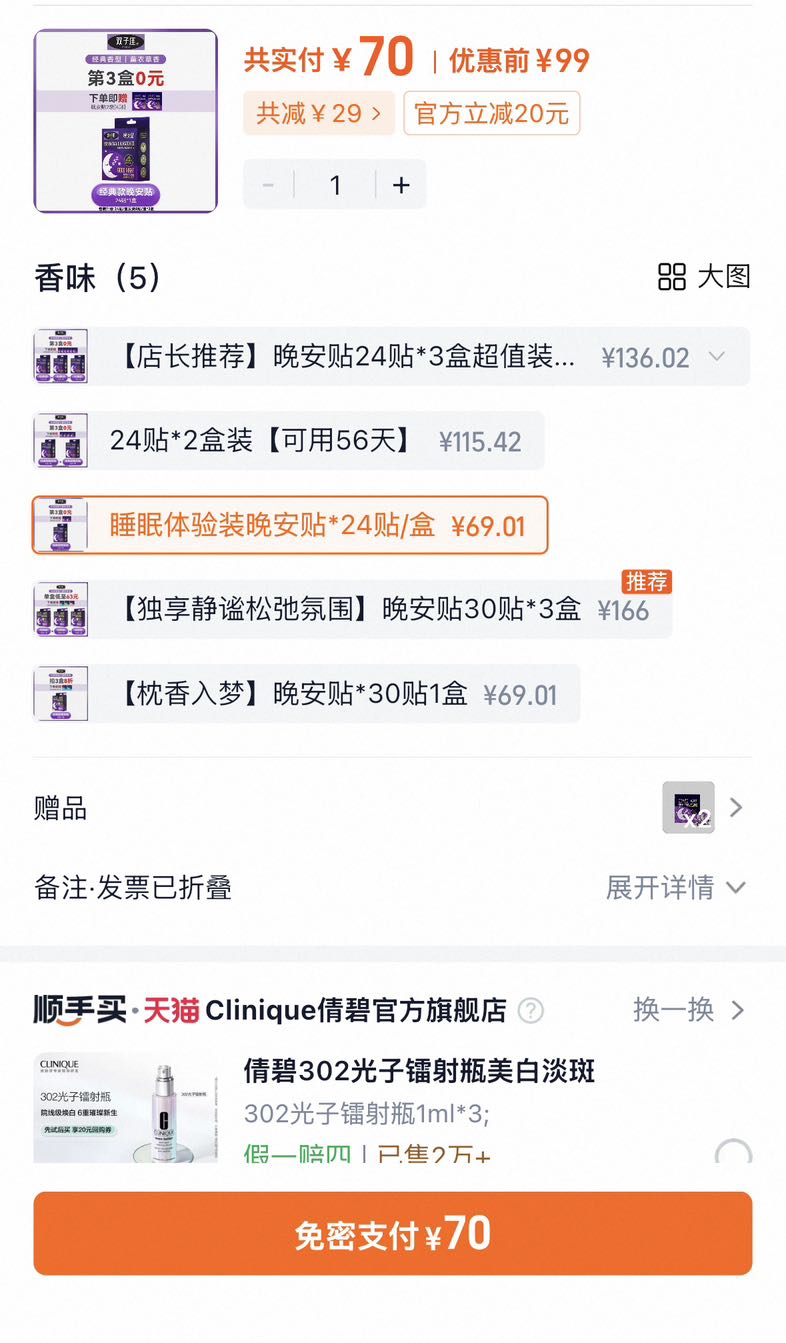Tap the quantity field showing 1
The image size is (786, 1343).
[x=335, y=185]
